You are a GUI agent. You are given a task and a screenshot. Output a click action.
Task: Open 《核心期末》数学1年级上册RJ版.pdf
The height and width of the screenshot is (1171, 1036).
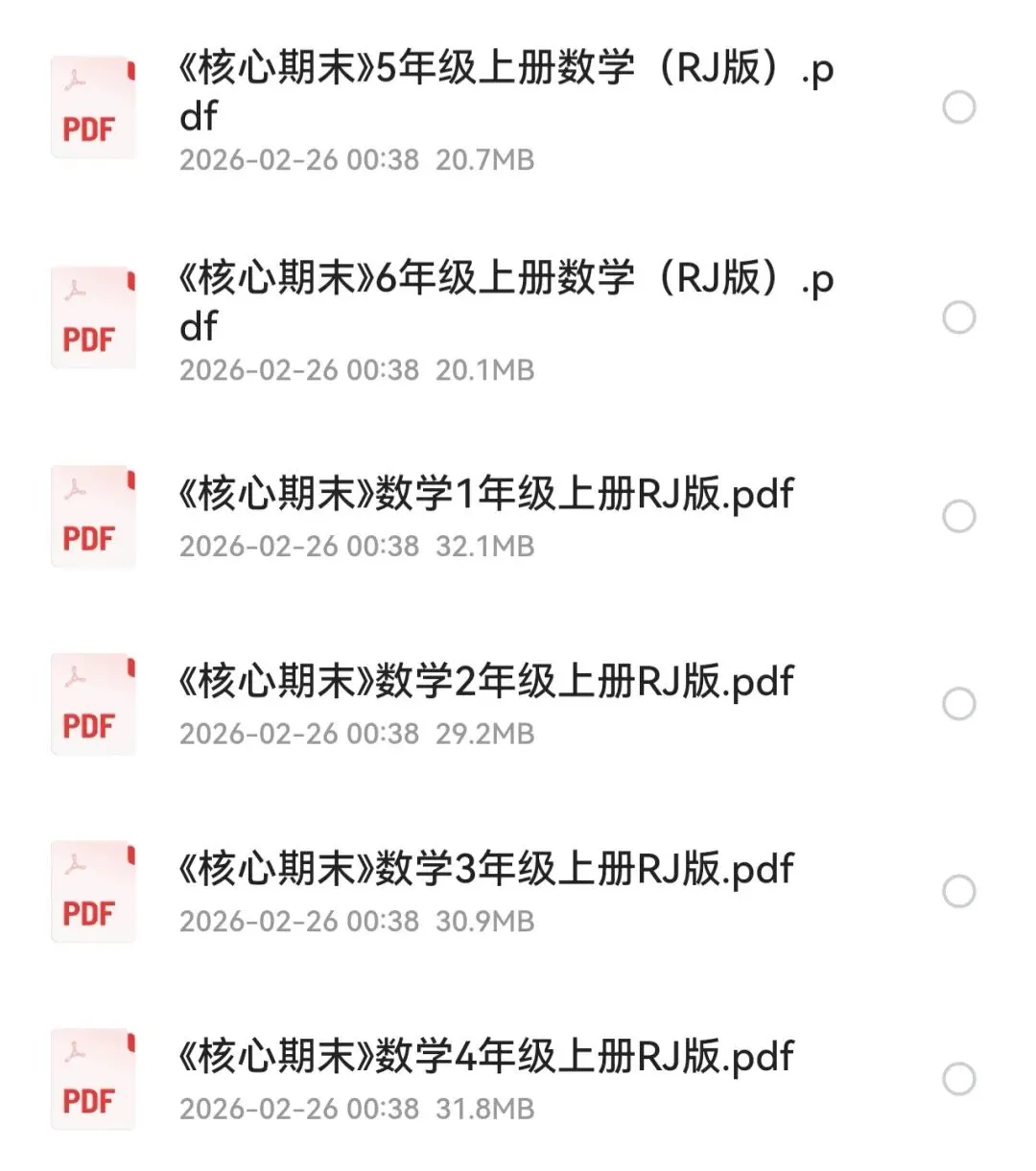(486, 495)
